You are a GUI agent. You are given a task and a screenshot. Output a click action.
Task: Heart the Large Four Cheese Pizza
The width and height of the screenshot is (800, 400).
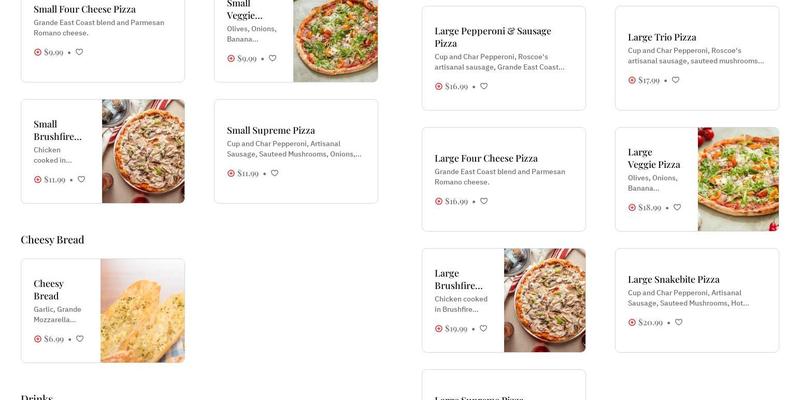[x=484, y=201]
